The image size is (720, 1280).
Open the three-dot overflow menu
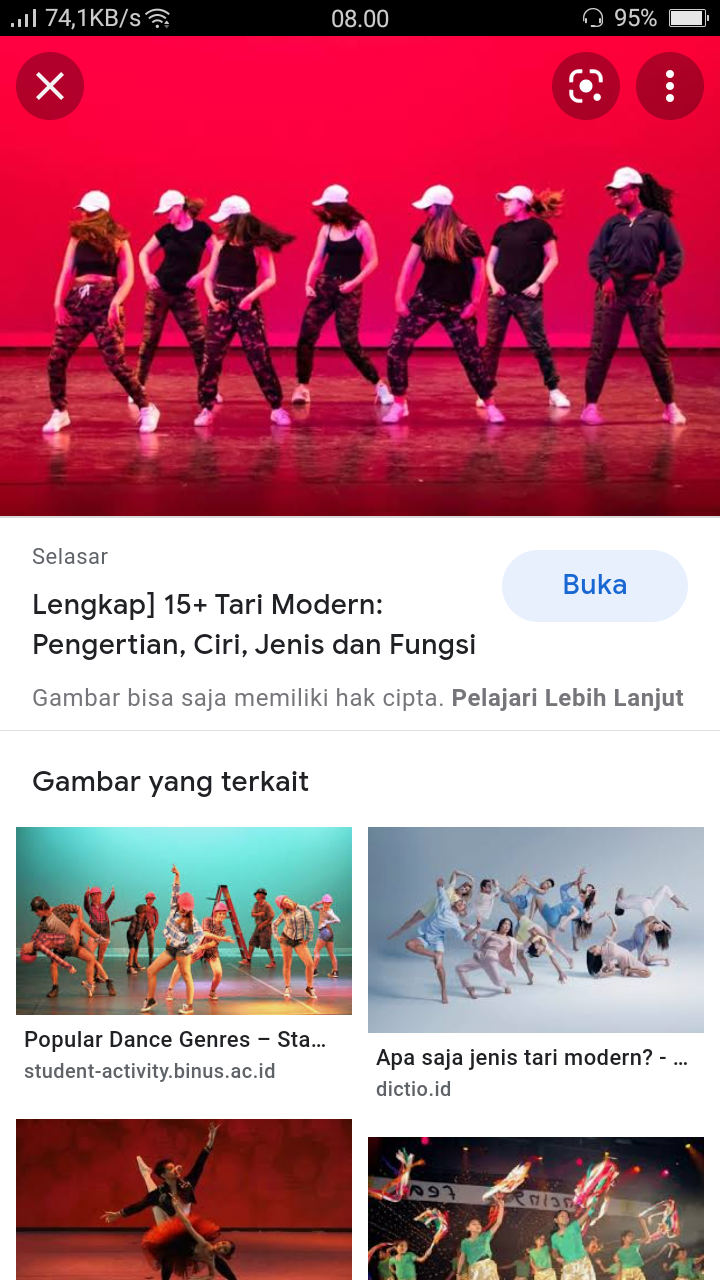(670, 87)
